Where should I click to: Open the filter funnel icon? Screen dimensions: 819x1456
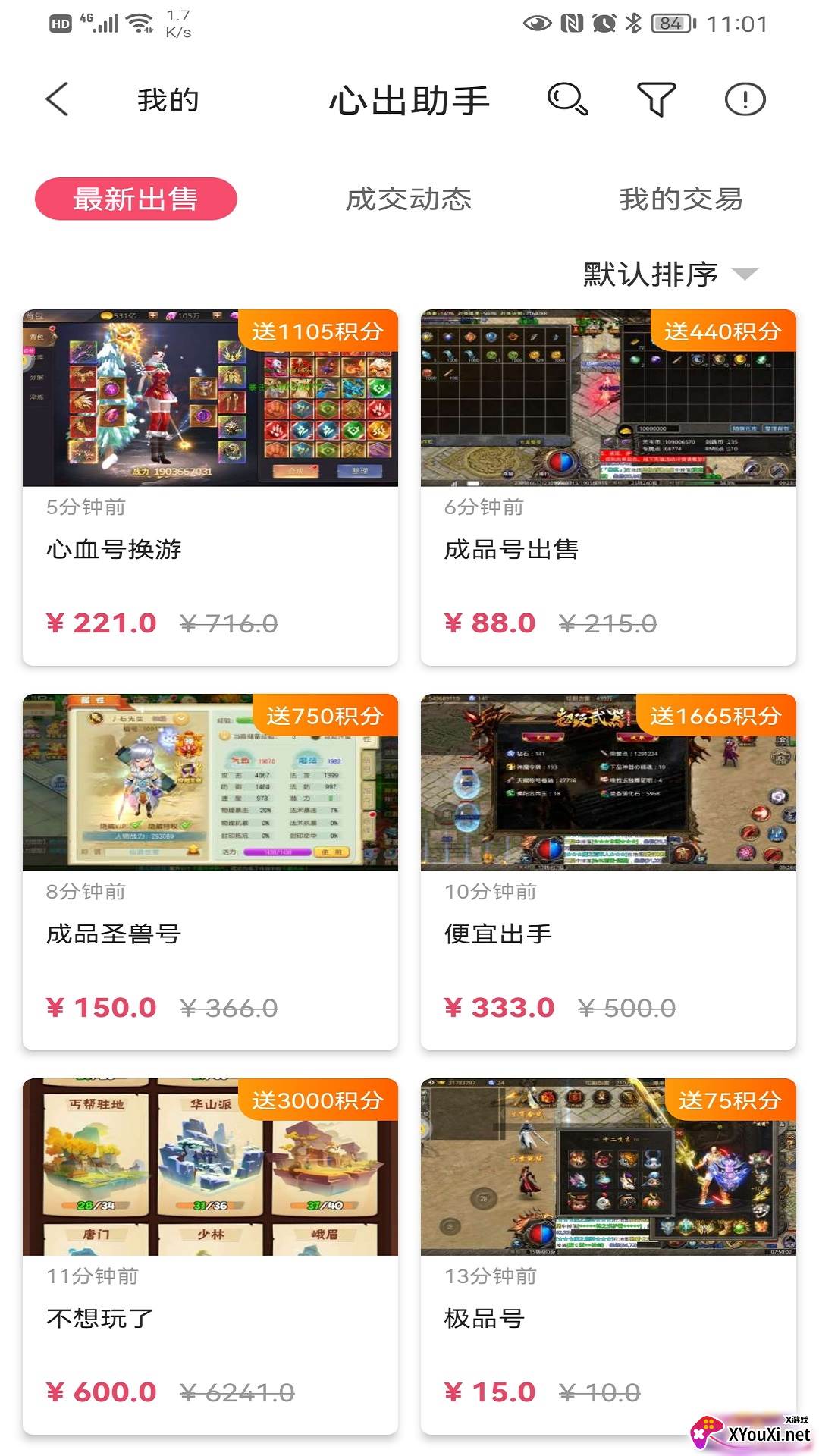tap(656, 99)
